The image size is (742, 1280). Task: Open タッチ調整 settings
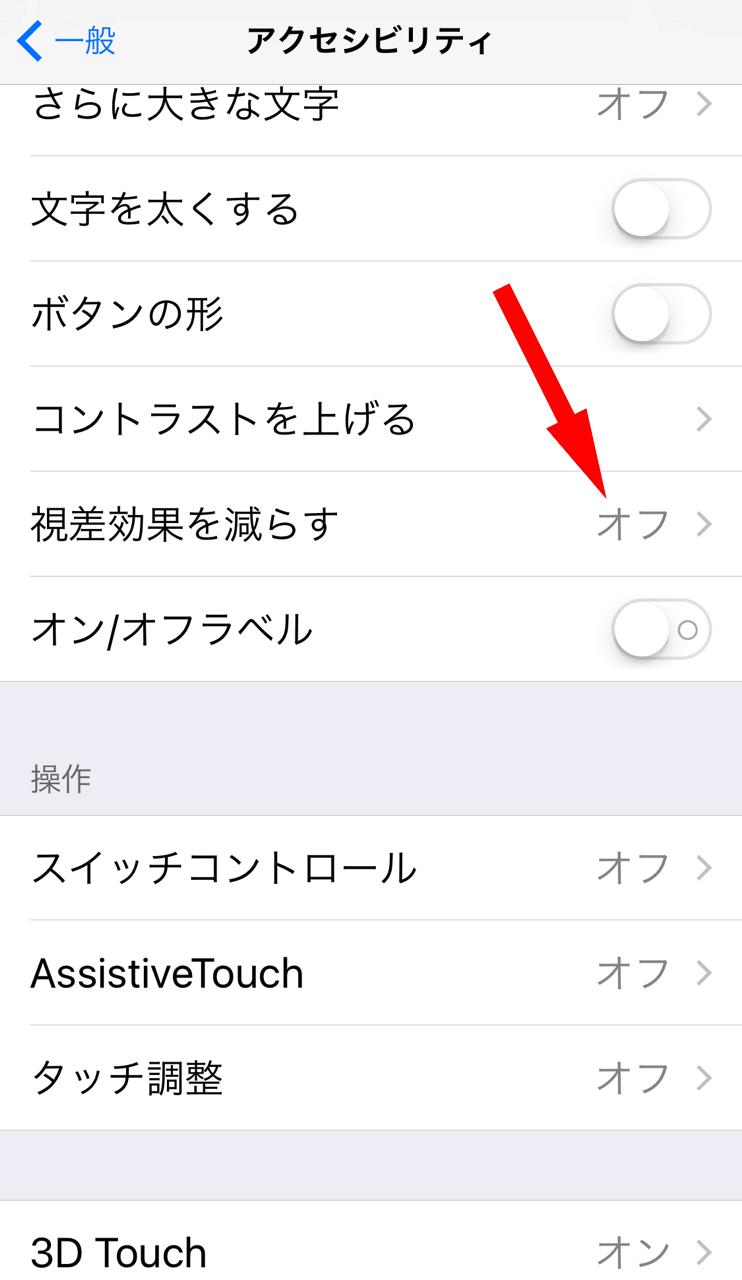click(371, 1078)
